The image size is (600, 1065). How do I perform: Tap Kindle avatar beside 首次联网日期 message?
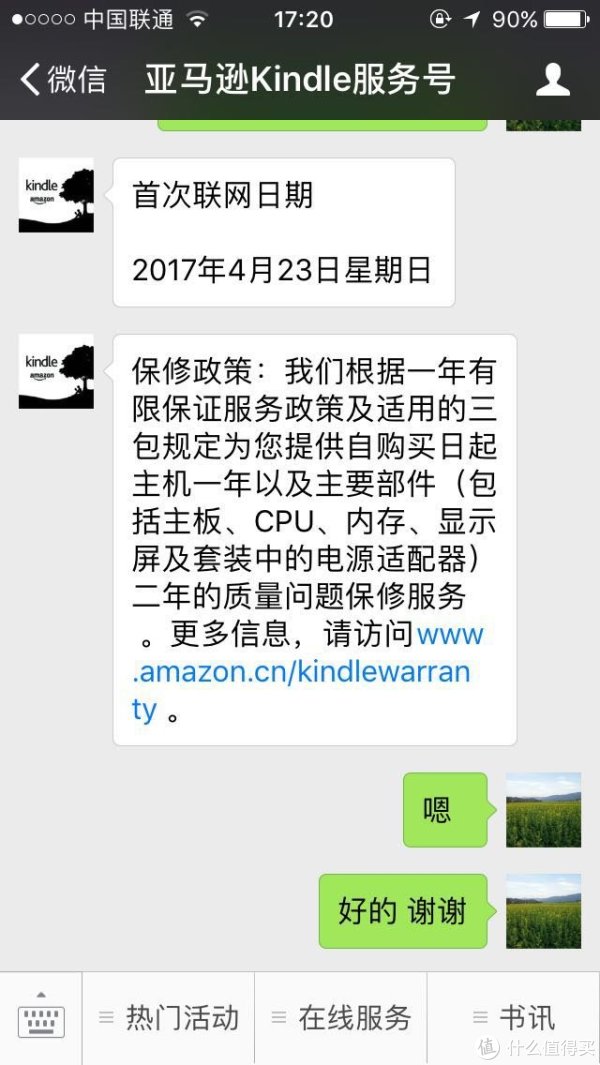[56, 195]
